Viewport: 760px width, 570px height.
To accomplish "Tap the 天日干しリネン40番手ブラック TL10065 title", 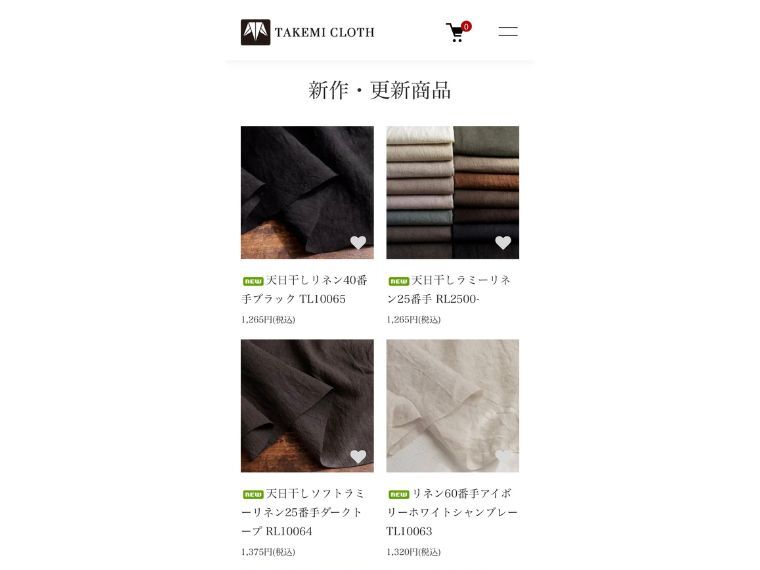I will pyautogui.click(x=305, y=290).
